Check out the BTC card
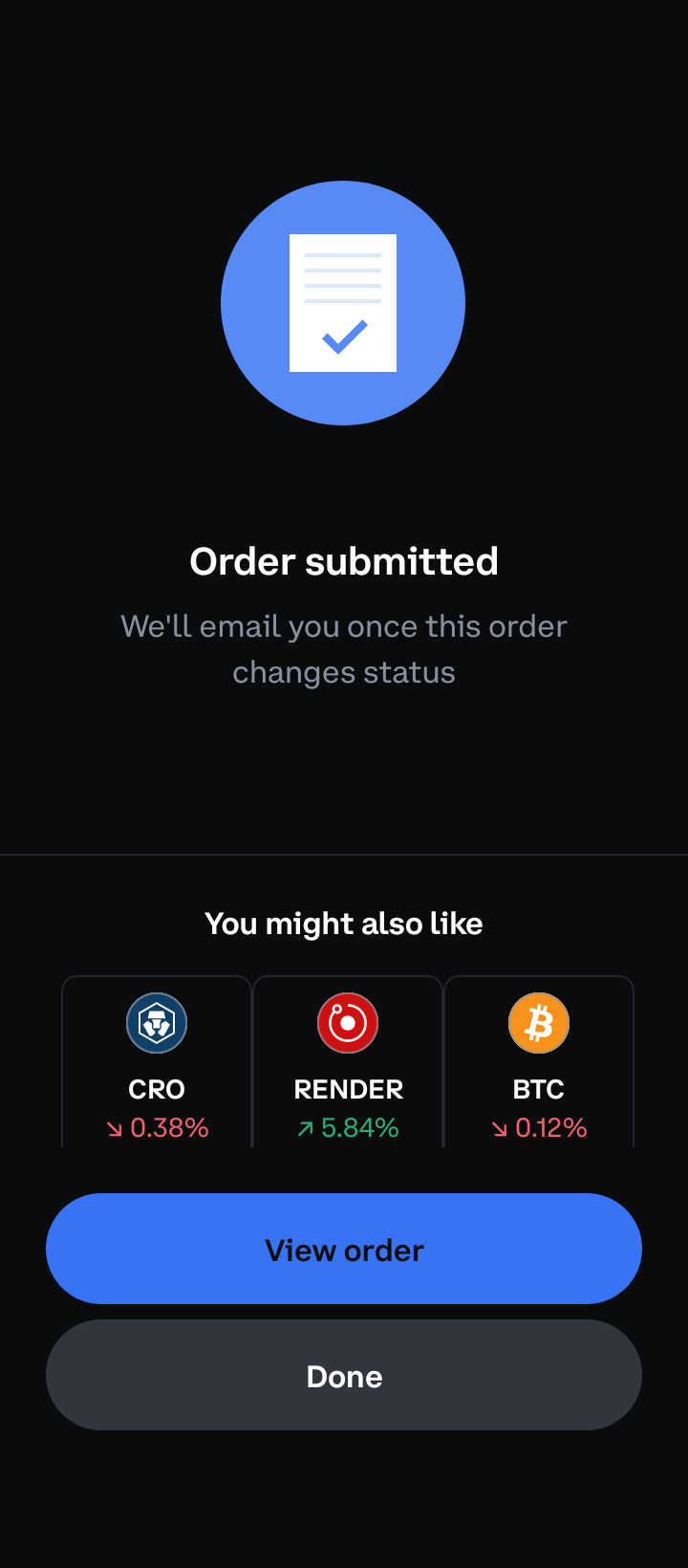This screenshot has width=688, height=1568. point(539,1063)
